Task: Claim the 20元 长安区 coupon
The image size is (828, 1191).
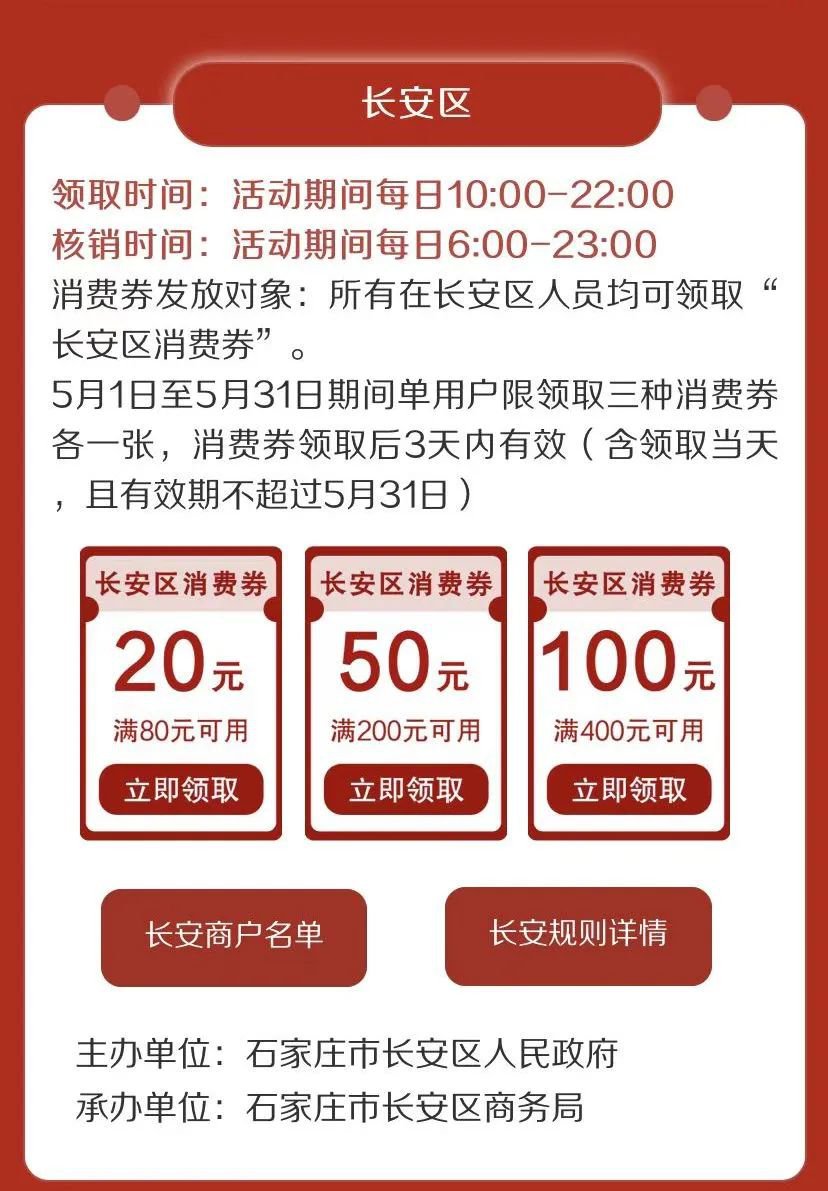Action: pyautogui.click(x=181, y=790)
